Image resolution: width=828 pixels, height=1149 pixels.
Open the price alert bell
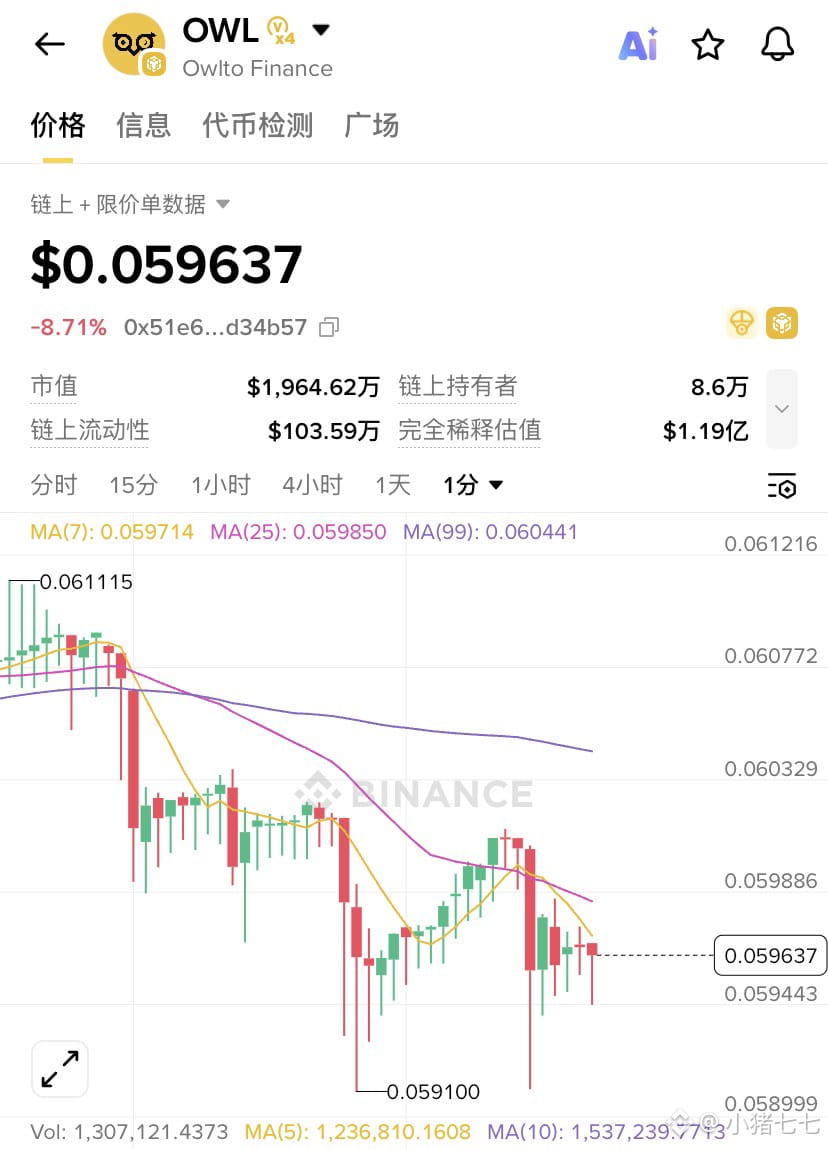(x=777, y=44)
